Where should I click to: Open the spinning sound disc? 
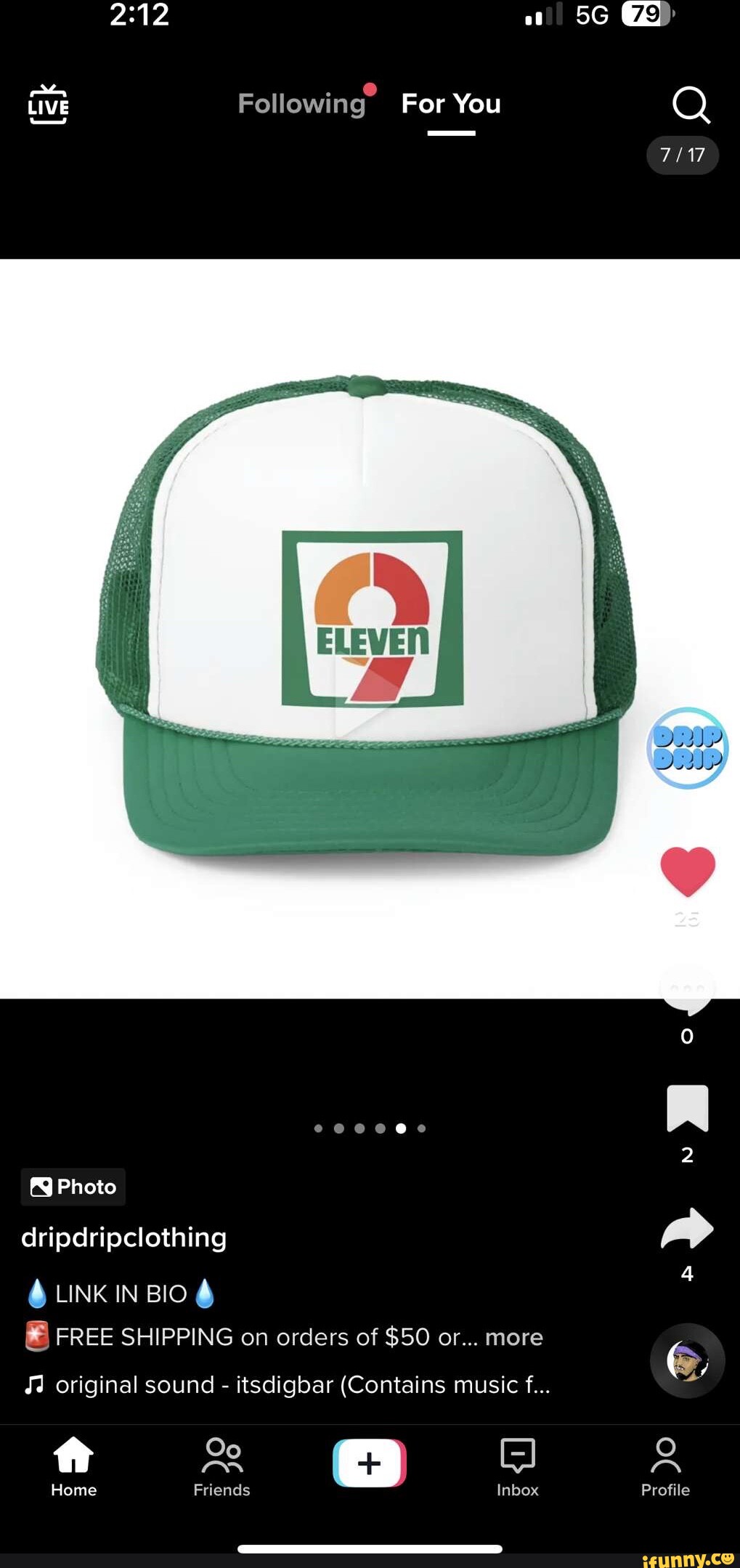coord(687,1360)
